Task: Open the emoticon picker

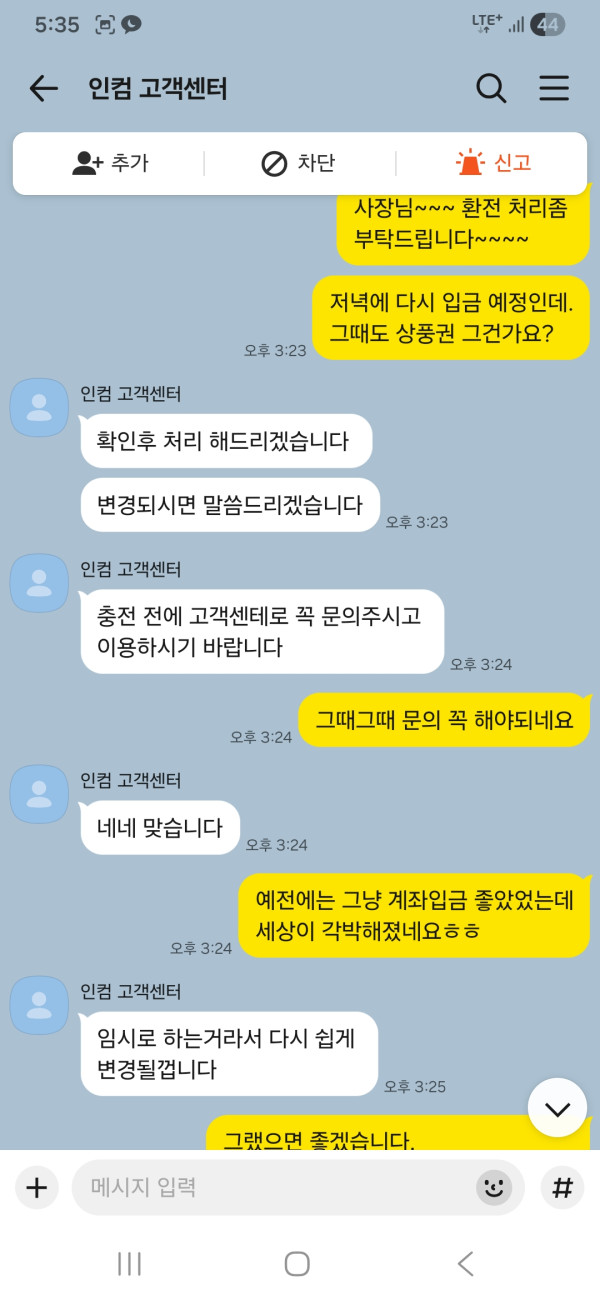Action: [493, 1187]
